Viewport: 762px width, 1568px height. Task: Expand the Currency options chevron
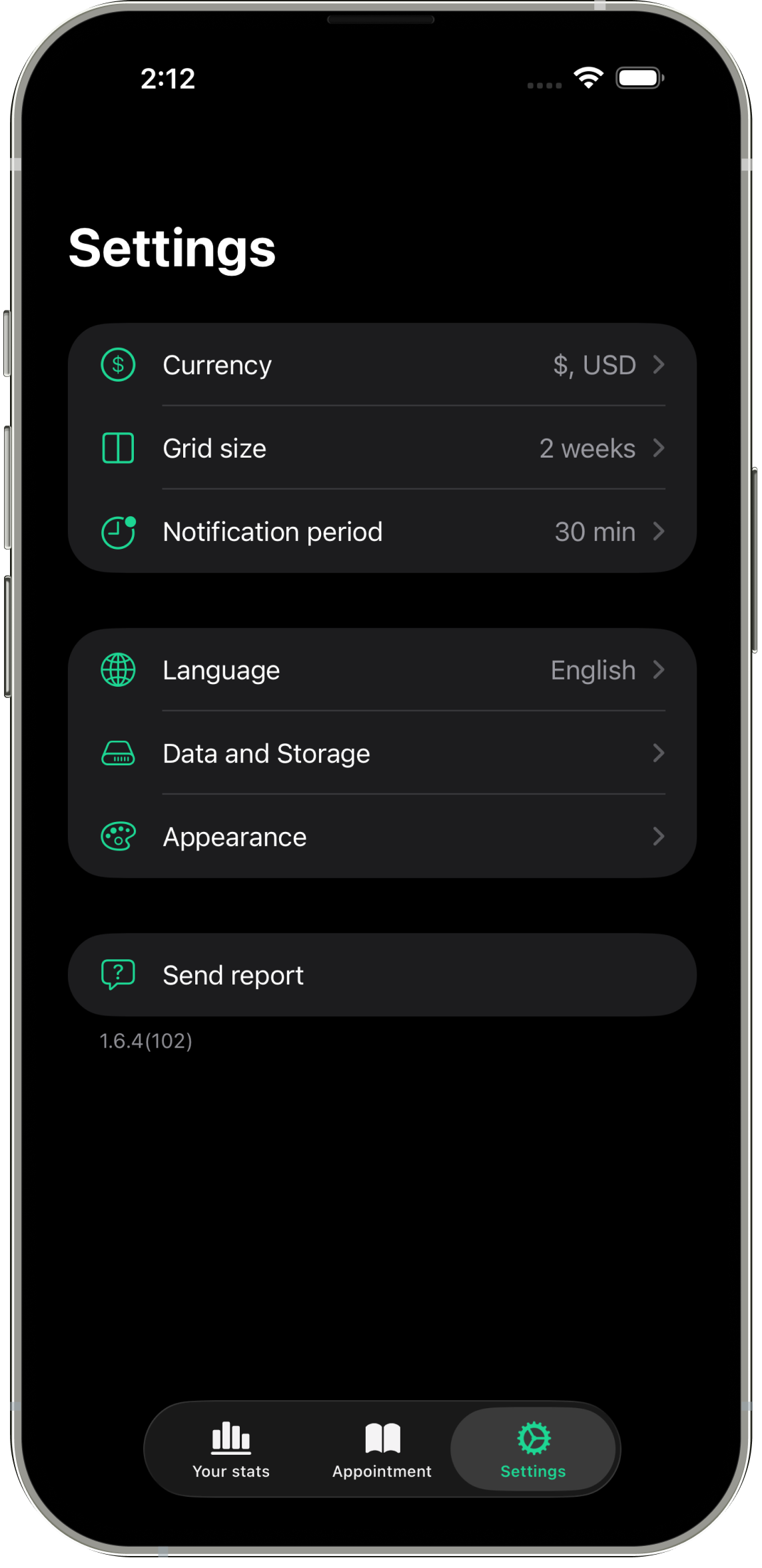click(659, 364)
